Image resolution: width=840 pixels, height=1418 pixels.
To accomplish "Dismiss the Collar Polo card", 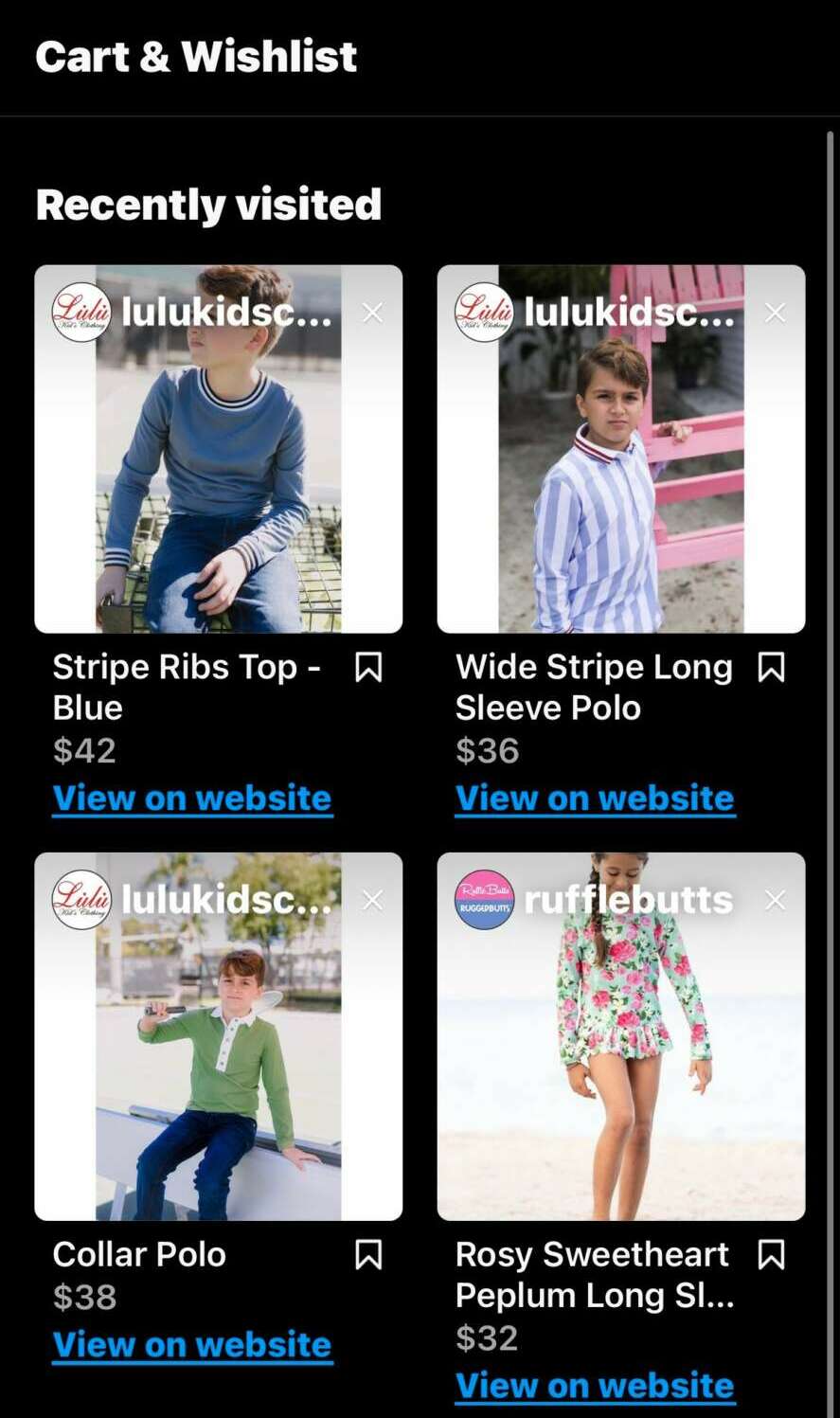I will (x=372, y=900).
